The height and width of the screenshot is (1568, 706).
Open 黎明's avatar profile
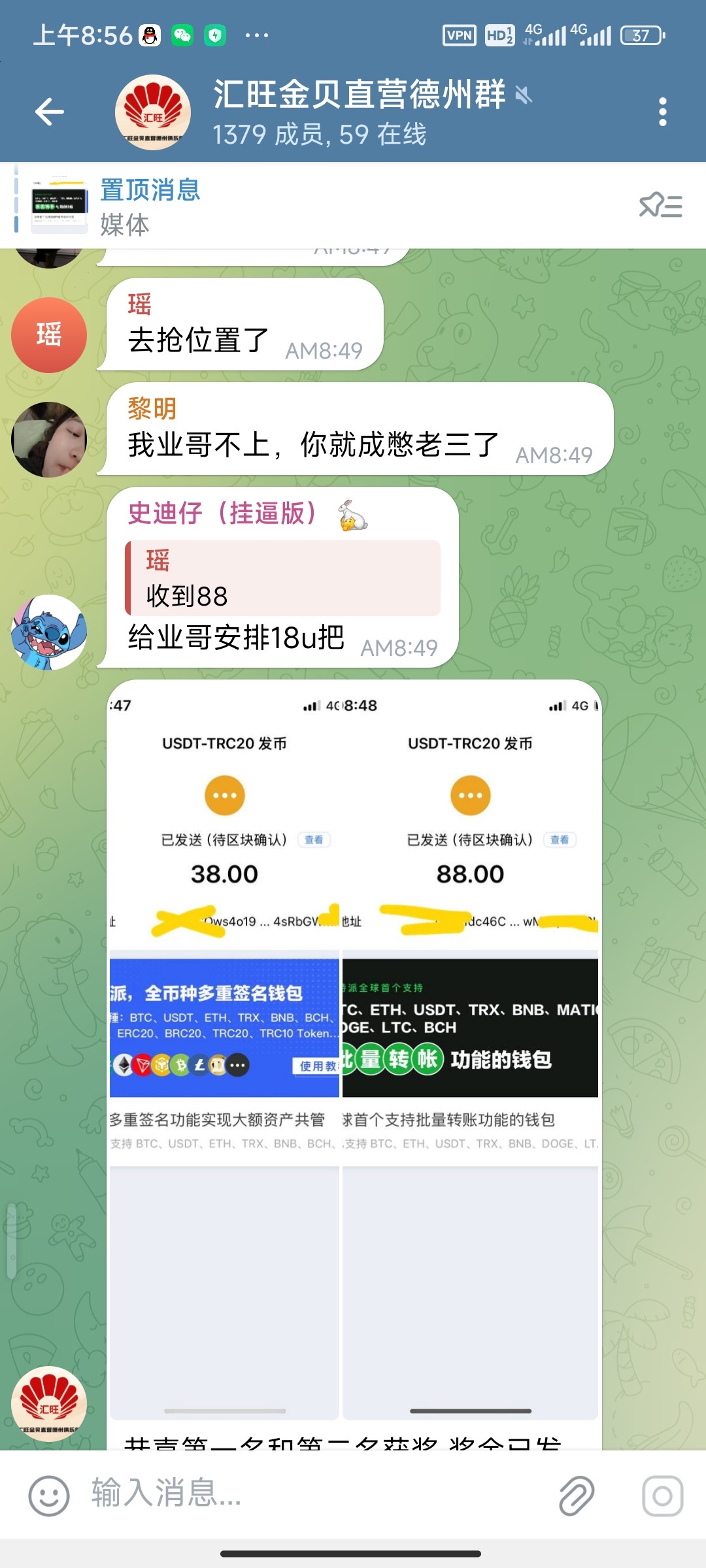click(x=49, y=440)
